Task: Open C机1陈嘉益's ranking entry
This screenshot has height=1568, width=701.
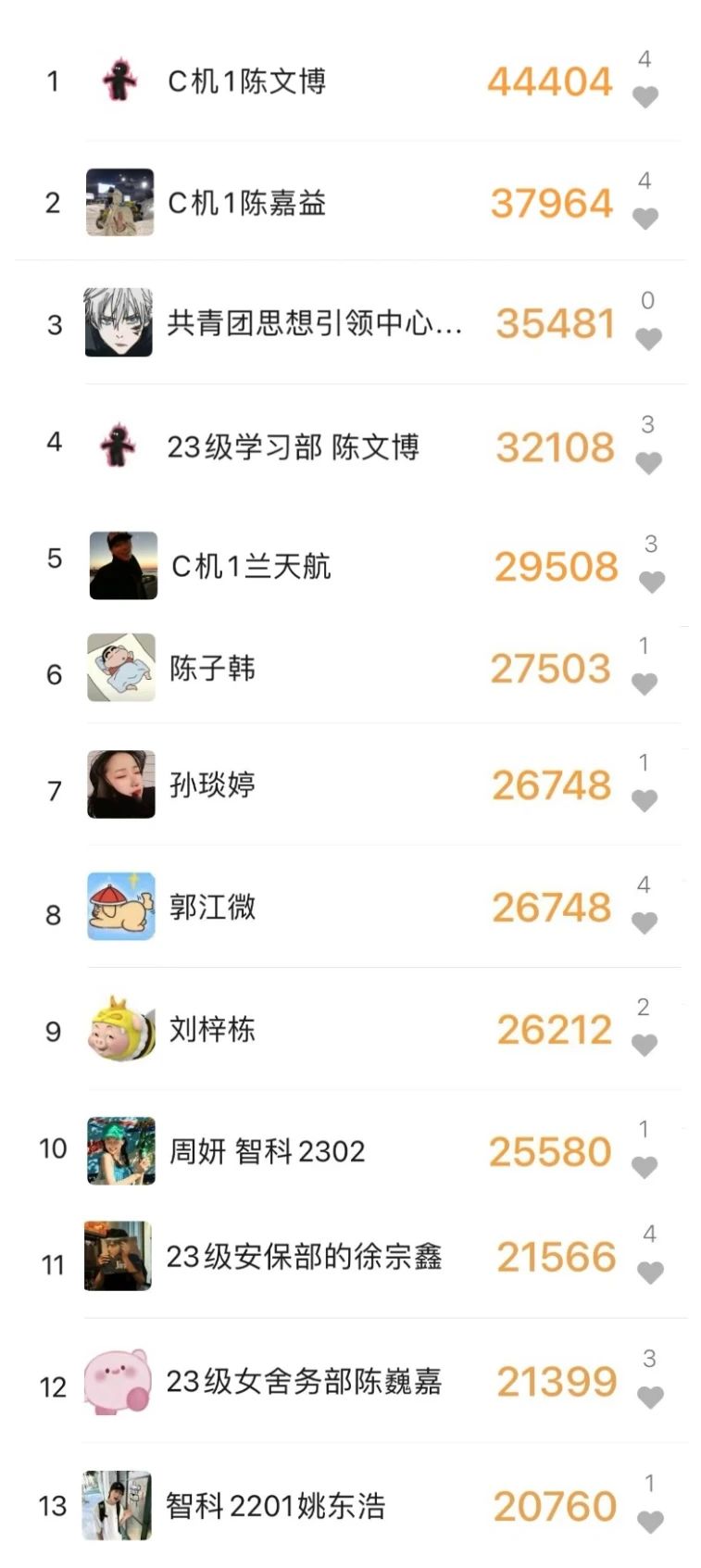Action: click(x=246, y=203)
